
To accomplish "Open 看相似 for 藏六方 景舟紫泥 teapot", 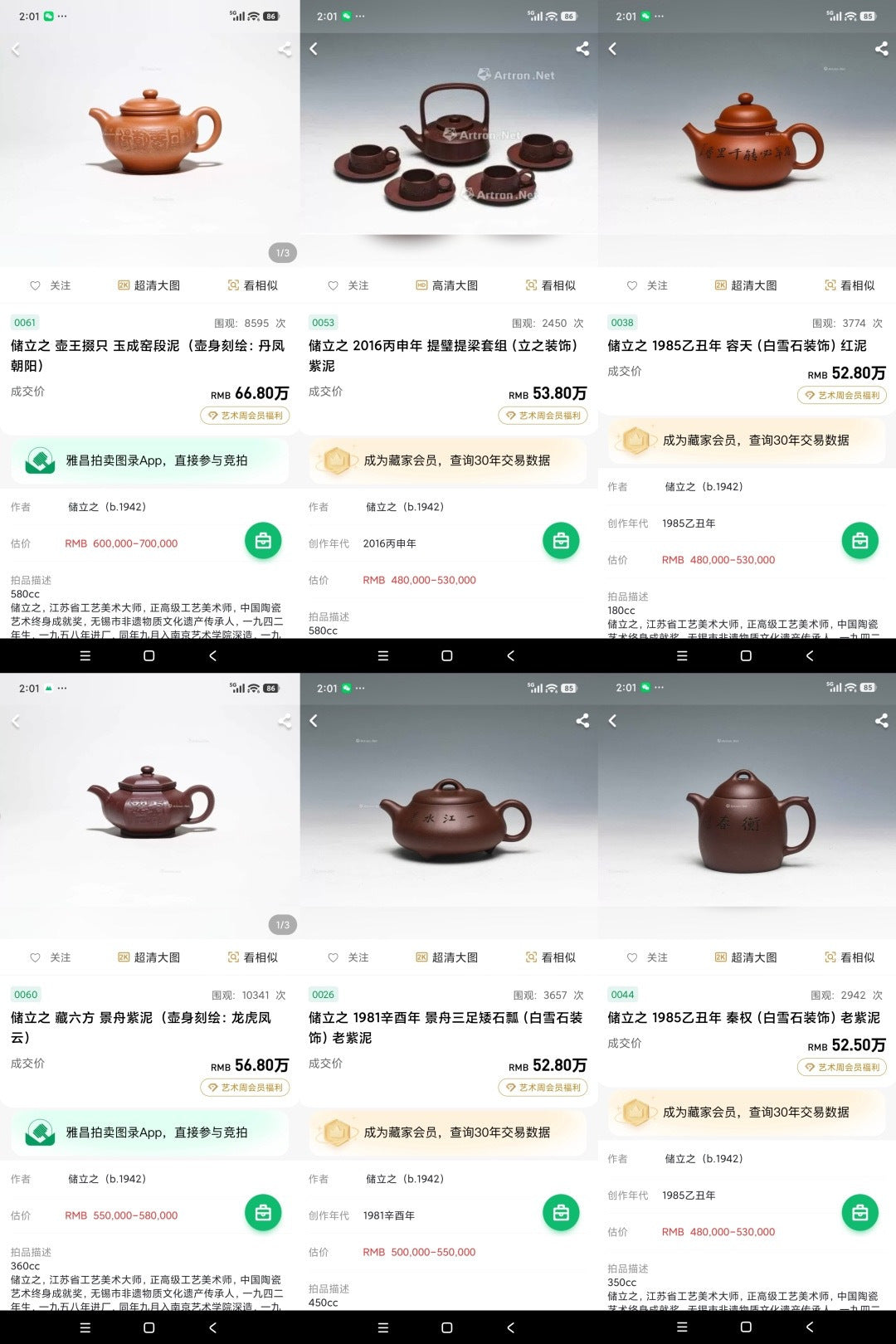I will (253, 957).
